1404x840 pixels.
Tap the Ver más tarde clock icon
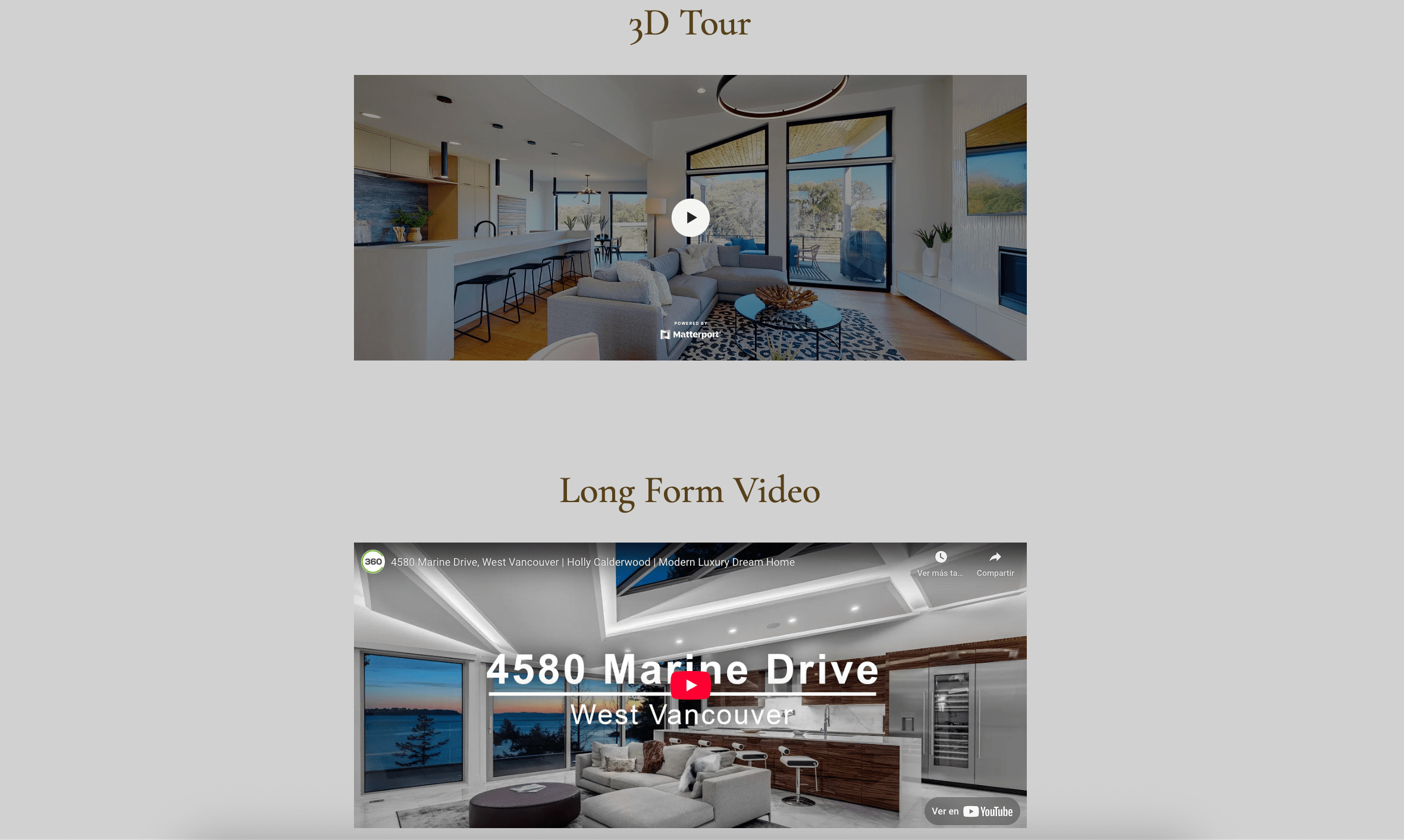941,558
